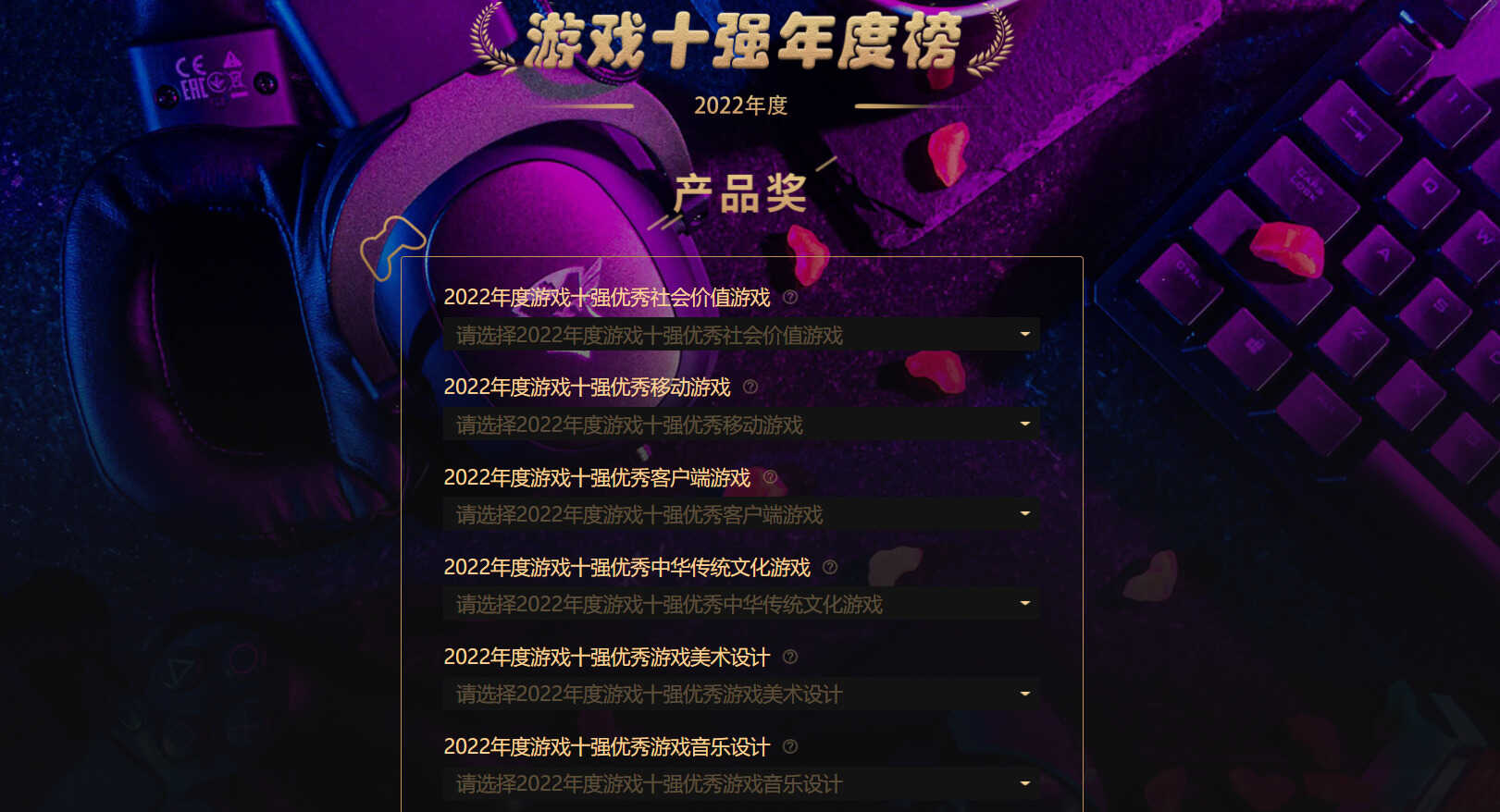Screen dimensions: 1500x812
Task: Open the 优秀移动游戏 selection dropdown
Action: click(740, 424)
